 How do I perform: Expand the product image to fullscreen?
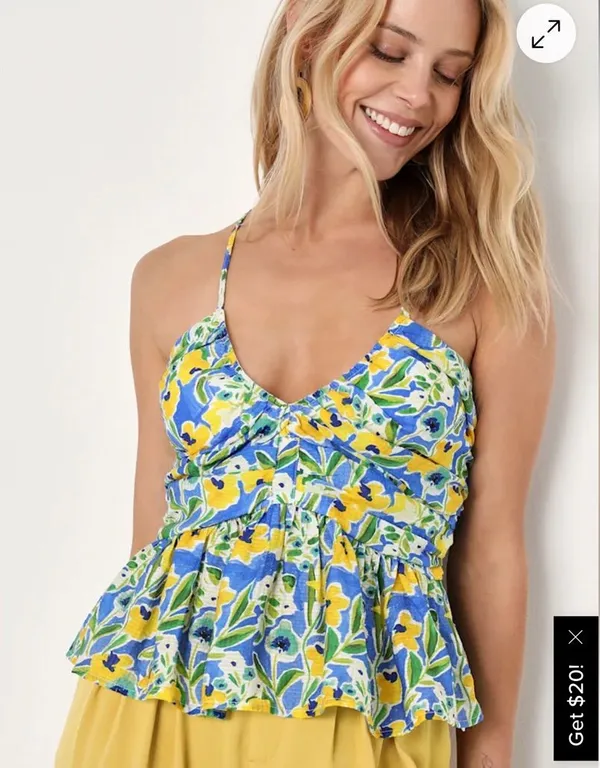pyautogui.click(x=546, y=34)
